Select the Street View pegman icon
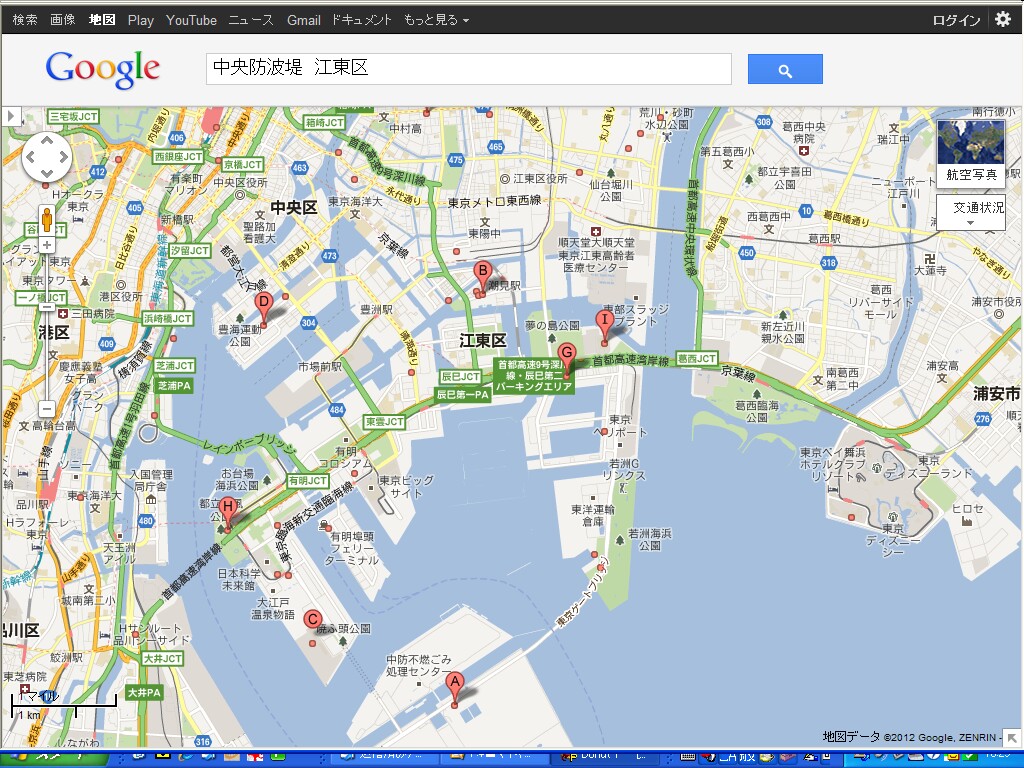Viewport: 1024px width, 768px height. [47, 220]
